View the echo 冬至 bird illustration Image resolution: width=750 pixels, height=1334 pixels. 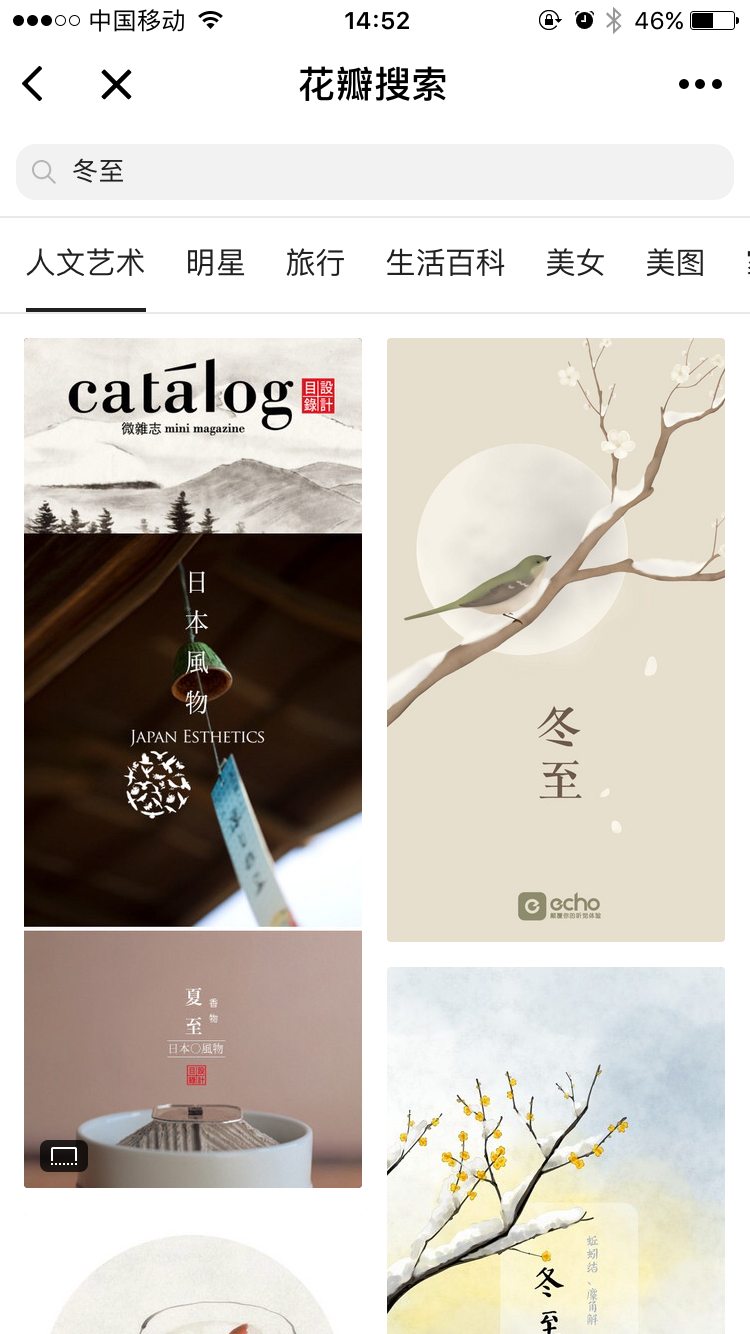[555, 640]
